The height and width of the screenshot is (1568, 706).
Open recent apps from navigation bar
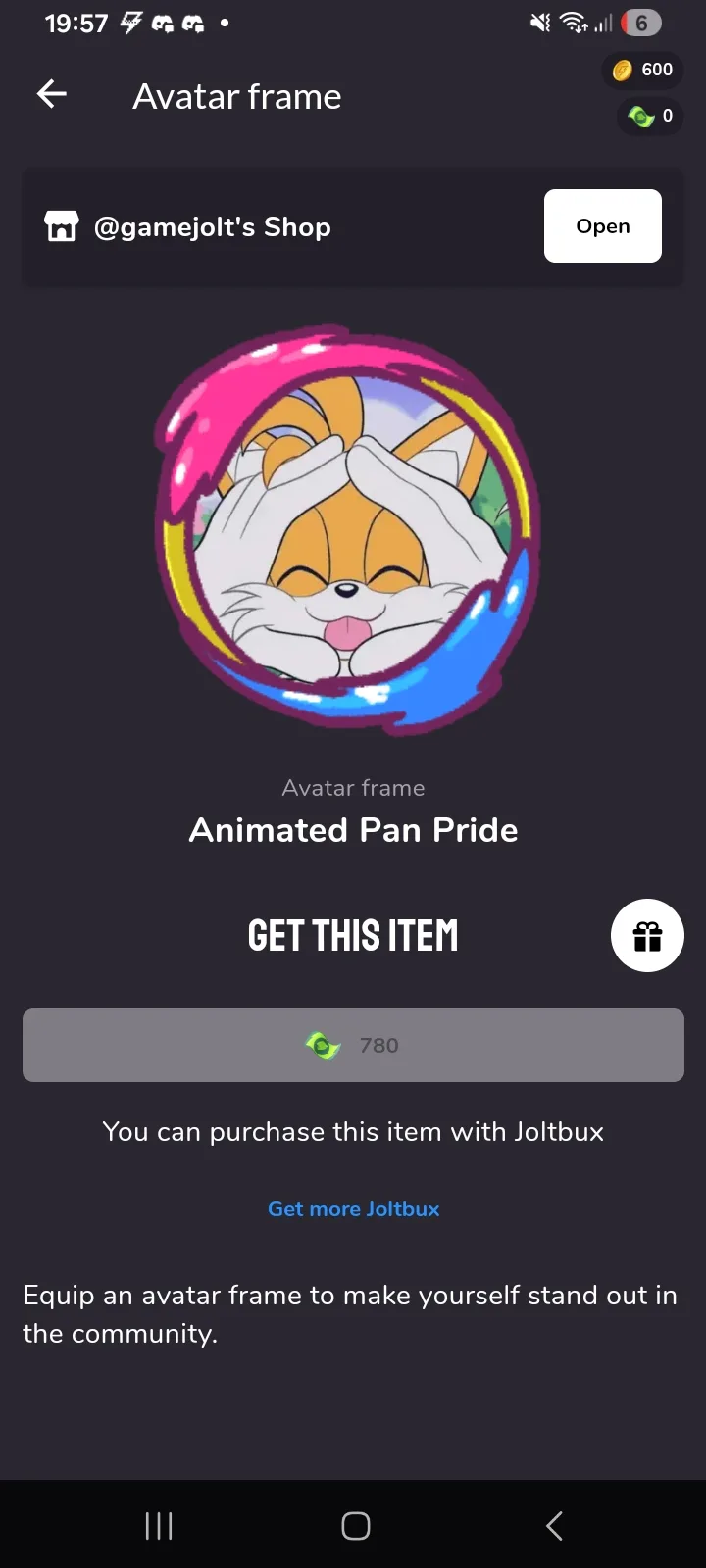coord(159,1525)
